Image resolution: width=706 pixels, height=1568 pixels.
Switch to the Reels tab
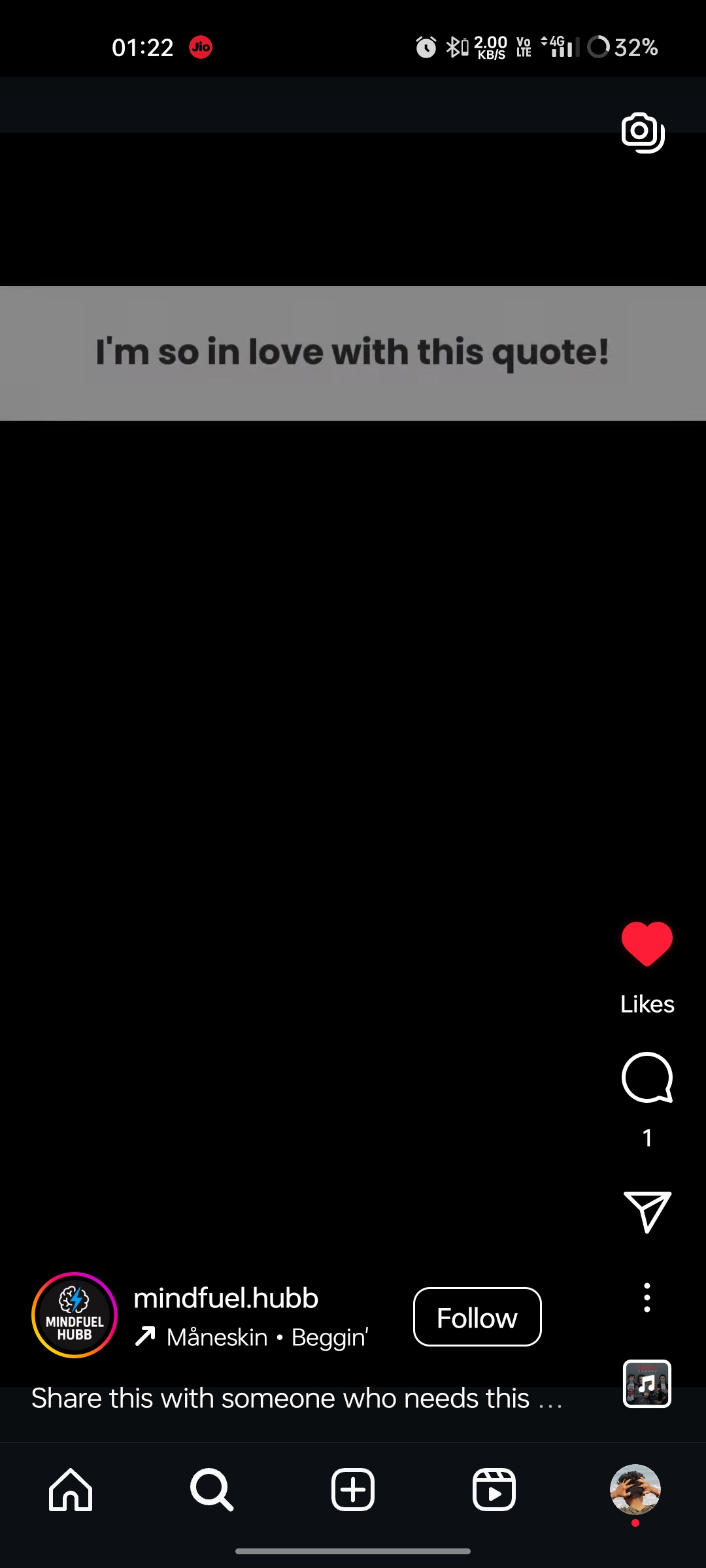tap(494, 1490)
